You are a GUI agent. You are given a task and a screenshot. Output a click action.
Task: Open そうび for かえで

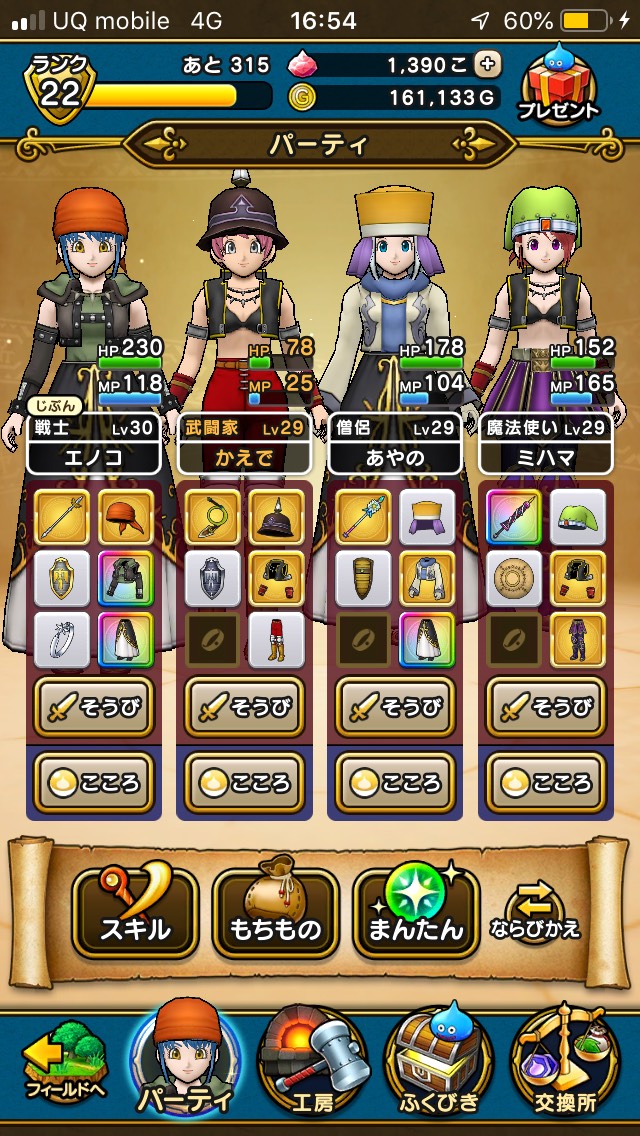click(x=244, y=708)
